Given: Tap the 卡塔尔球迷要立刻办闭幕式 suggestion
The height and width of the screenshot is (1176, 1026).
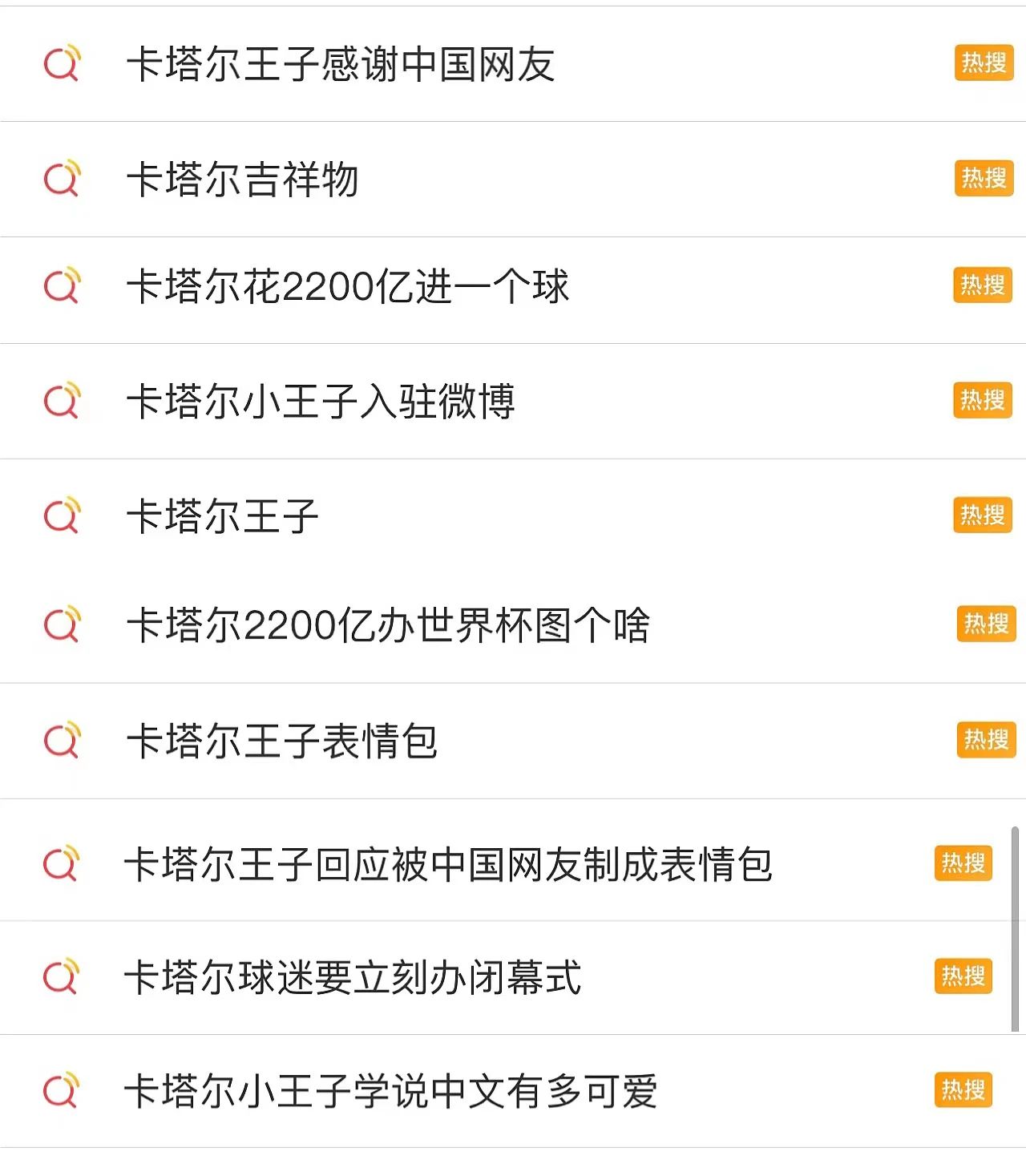Looking at the screenshot, I should coord(353,977).
